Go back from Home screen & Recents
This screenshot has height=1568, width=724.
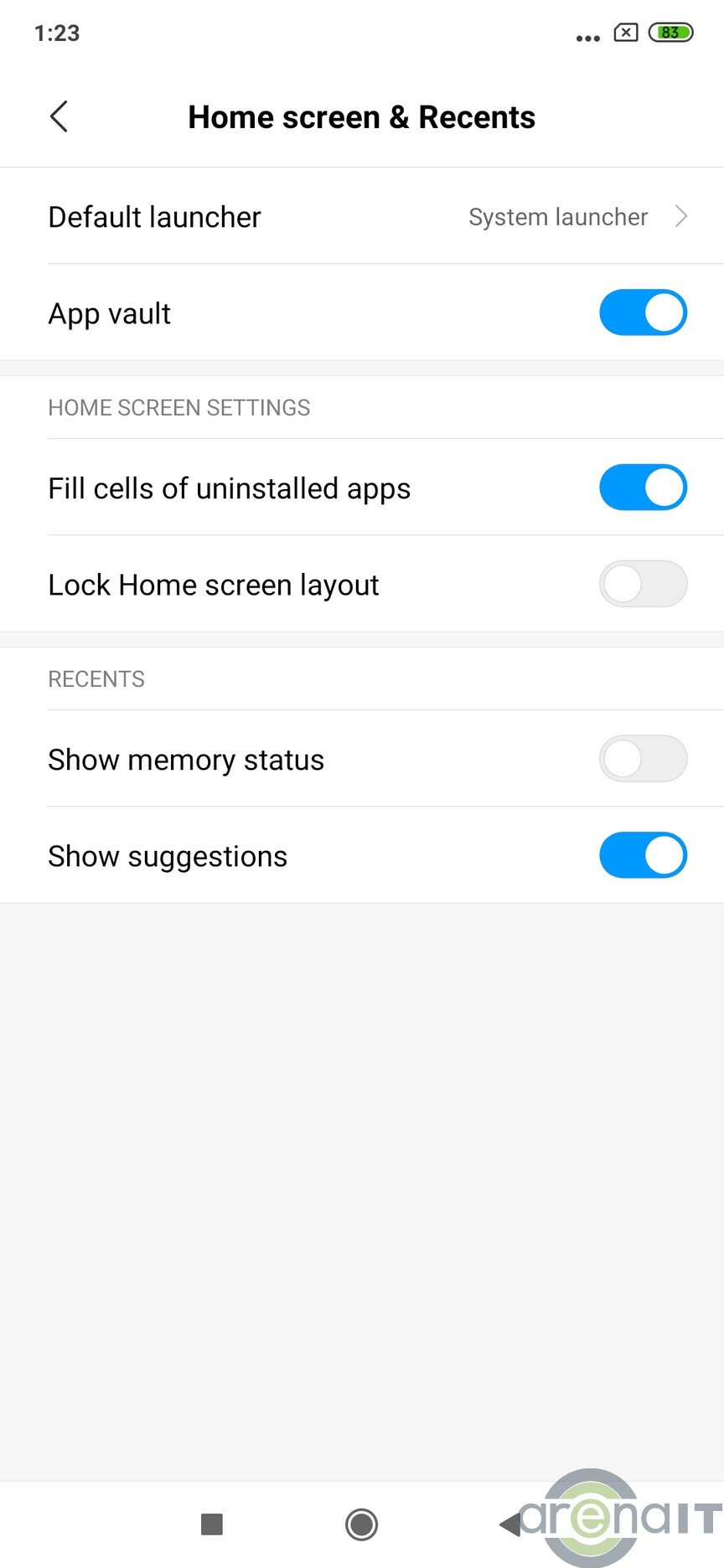click(59, 117)
